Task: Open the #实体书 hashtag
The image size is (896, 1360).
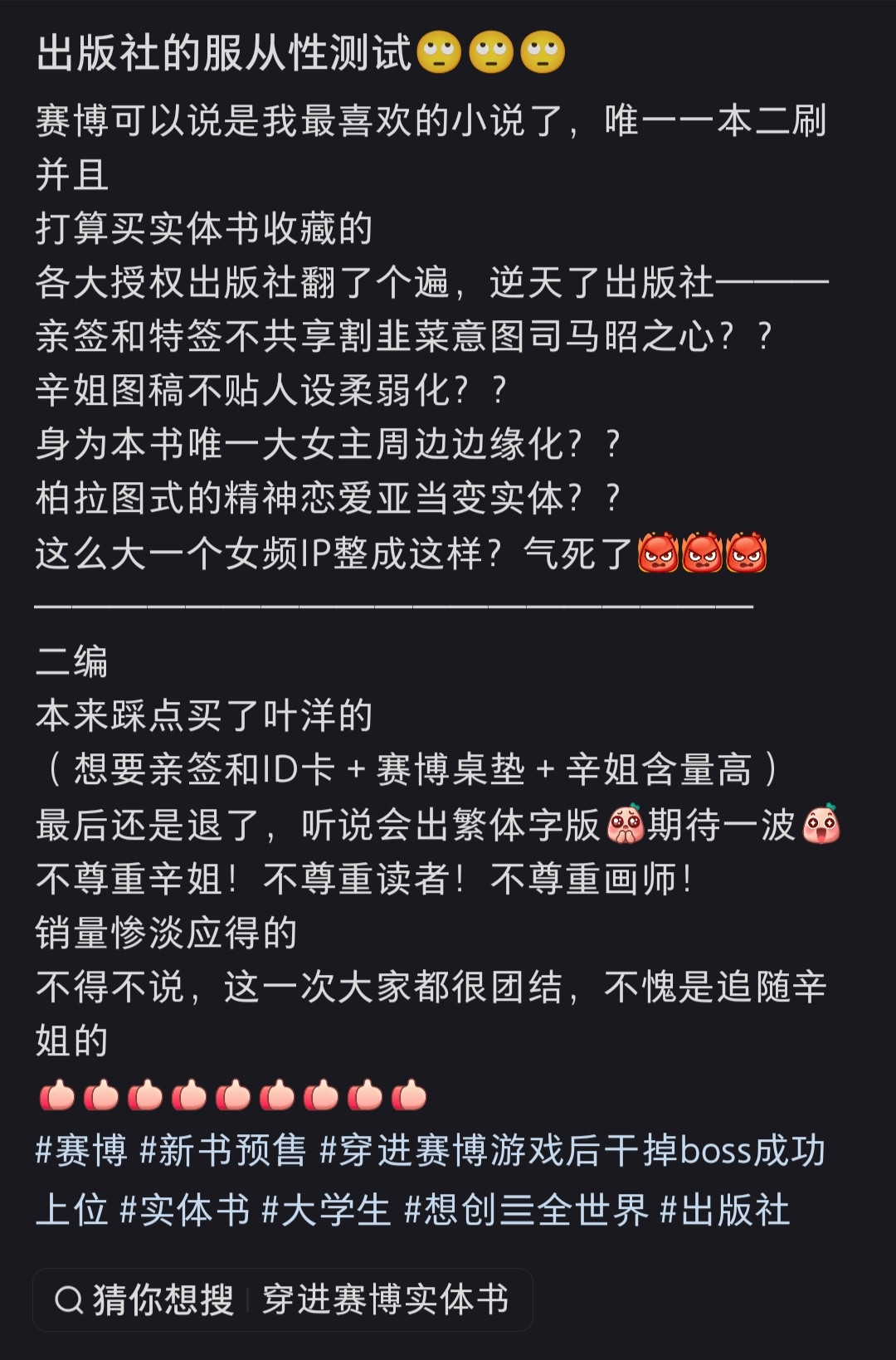Action: point(185,1210)
